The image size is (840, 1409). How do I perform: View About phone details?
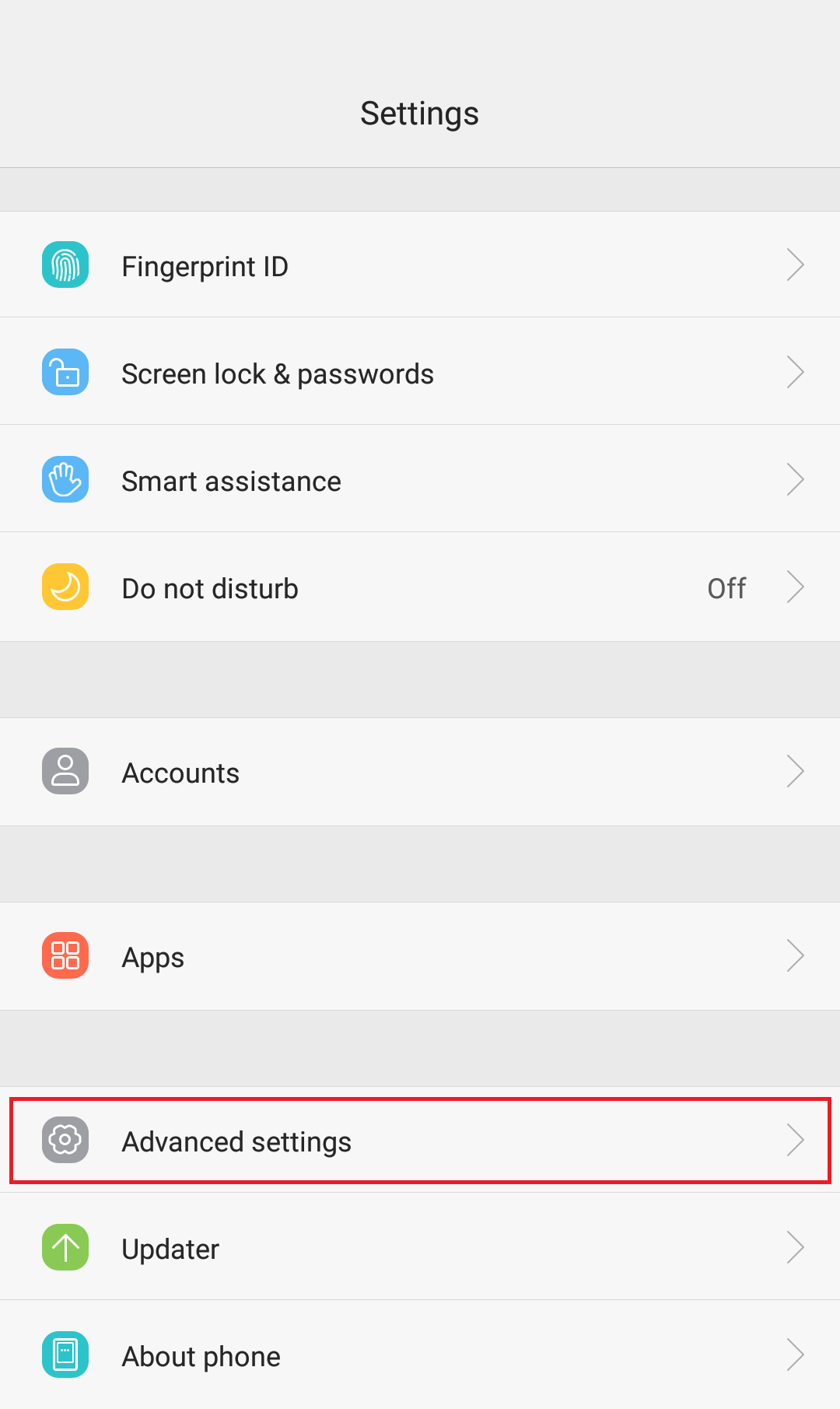coord(420,1355)
